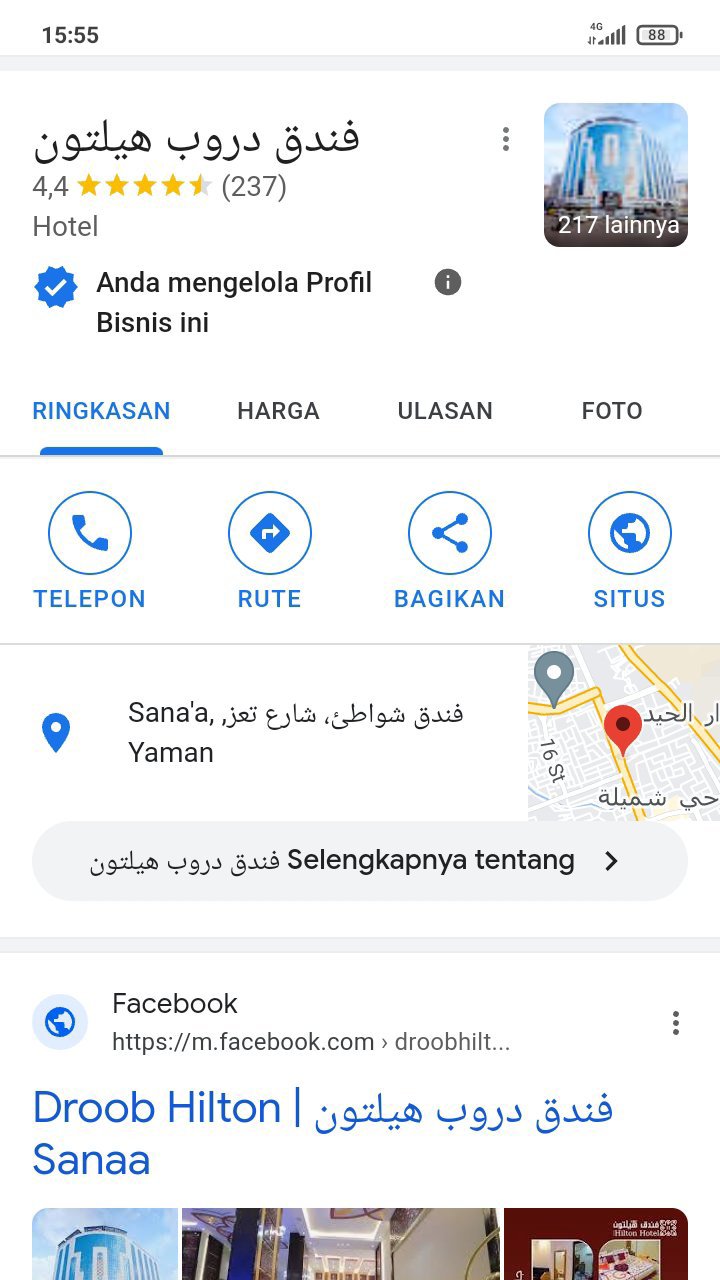Select the RINGKASAN tab
Viewport: 720px width, 1280px height.
pyautogui.click(x=101, y=411)
